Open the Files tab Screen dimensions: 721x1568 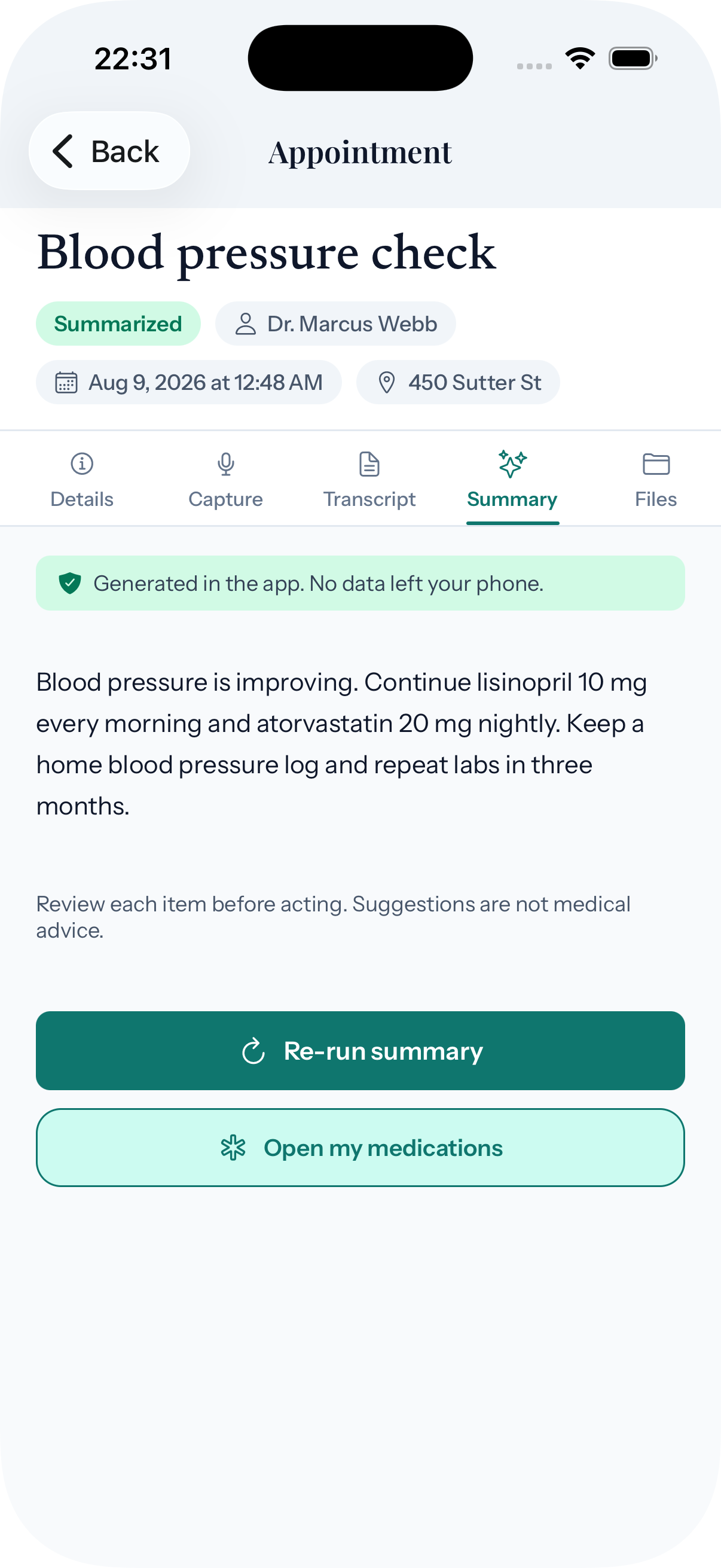(656, 480)
